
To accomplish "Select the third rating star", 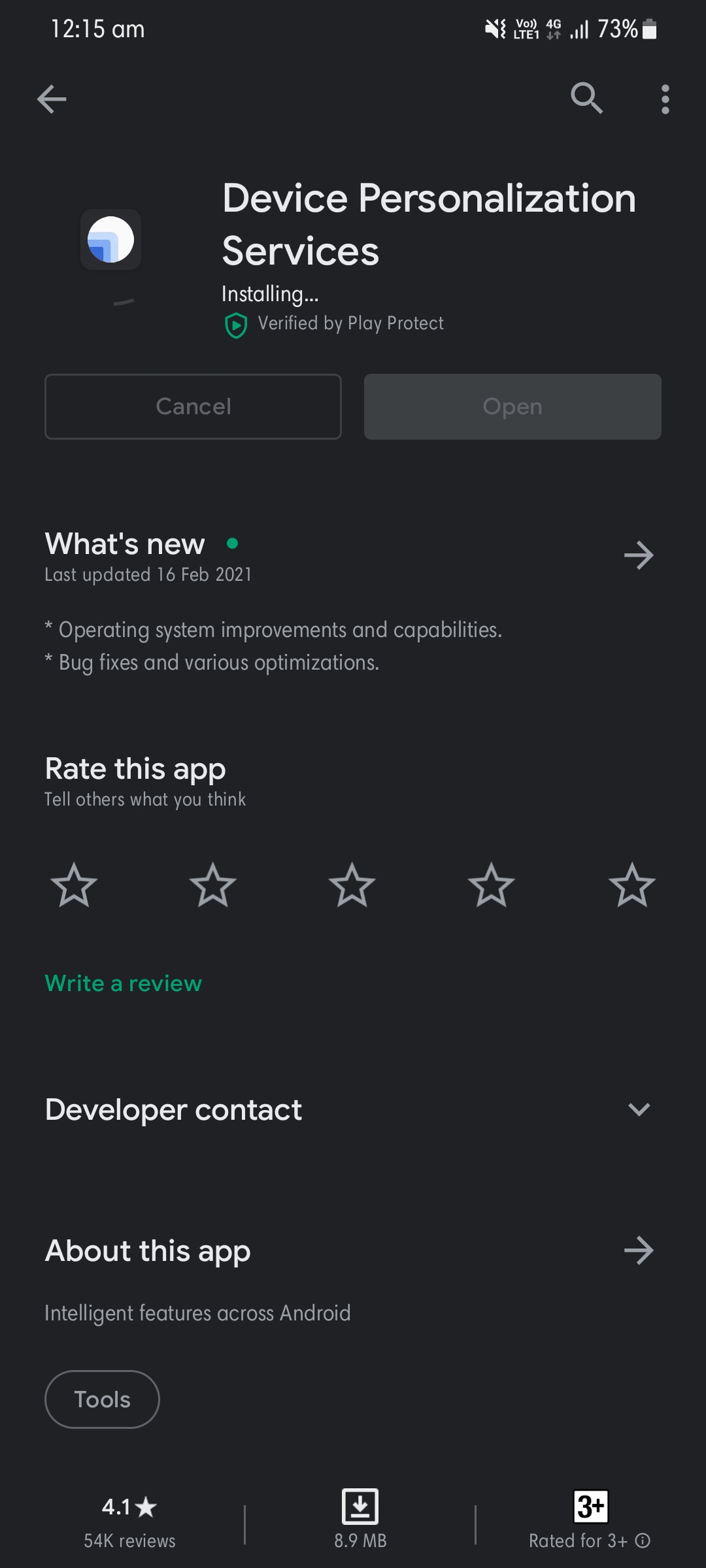I will (352, 885).
